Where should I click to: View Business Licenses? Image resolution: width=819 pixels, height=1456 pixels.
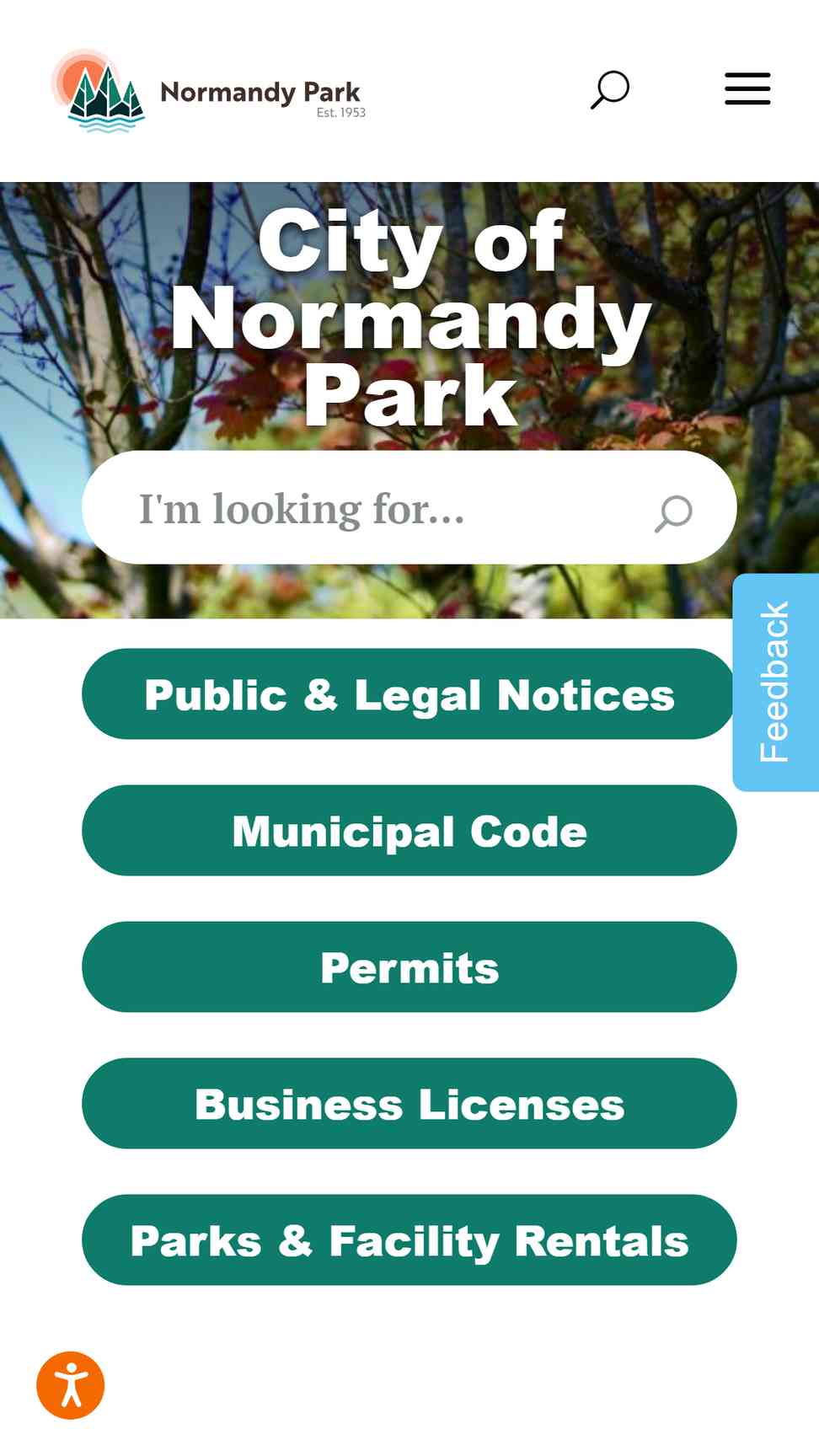pyautogui.click(x=409, y=1104)
